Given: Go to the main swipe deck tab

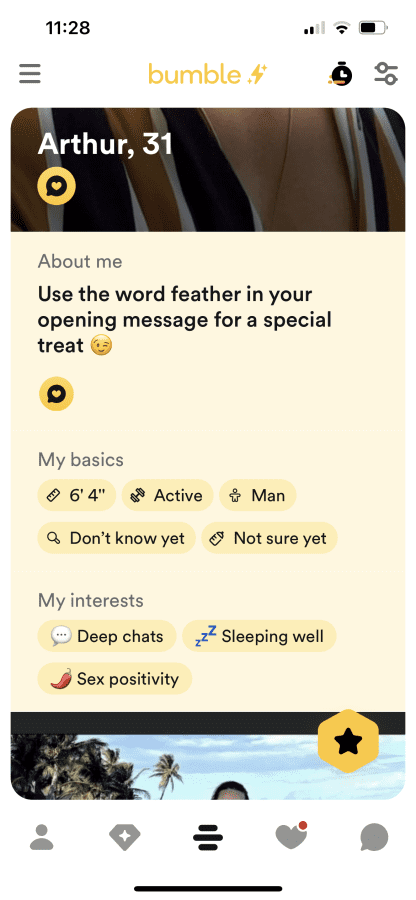Looking at the screenshot, I should coord(208,837).
